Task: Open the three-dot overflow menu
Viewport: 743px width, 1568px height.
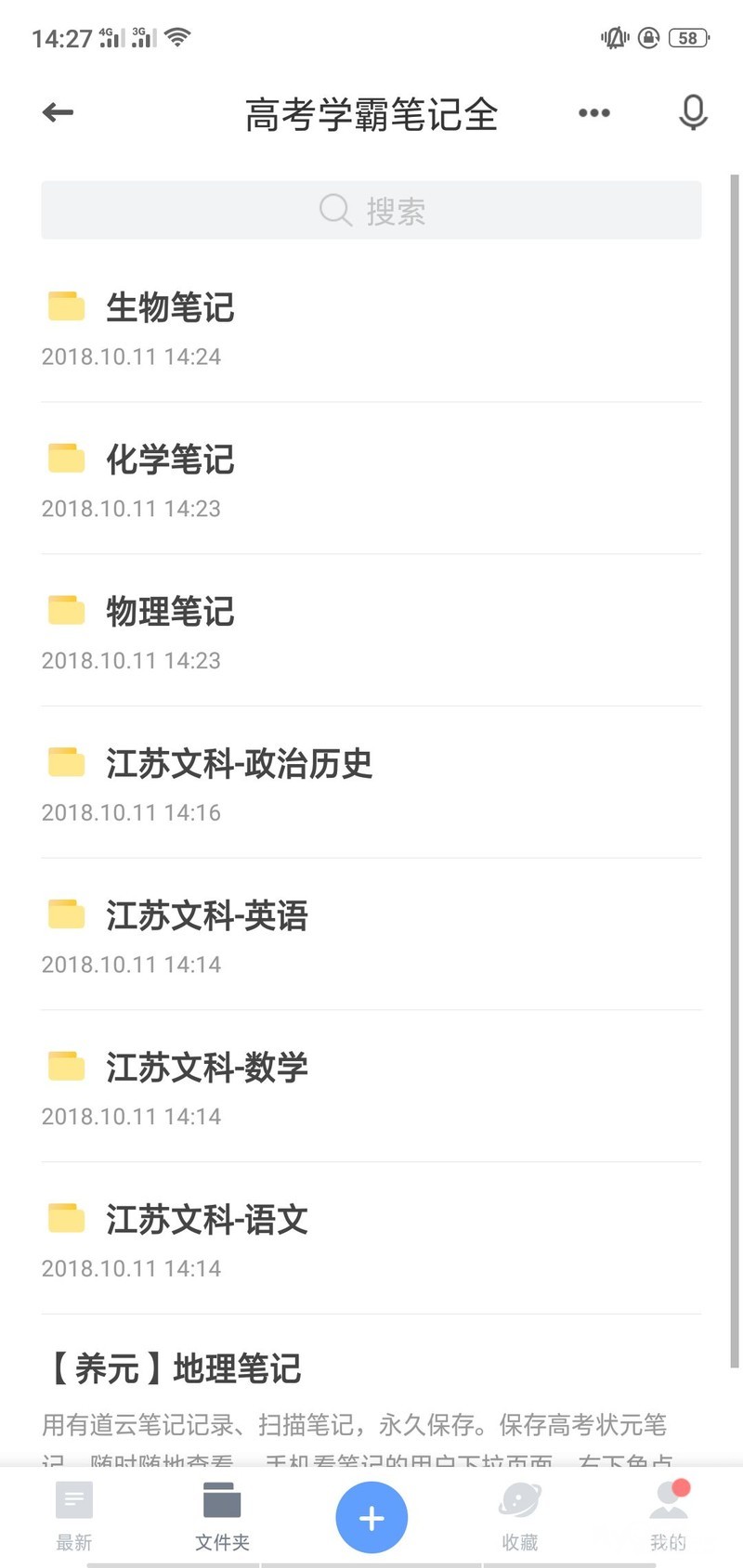Action: [594, 113]
